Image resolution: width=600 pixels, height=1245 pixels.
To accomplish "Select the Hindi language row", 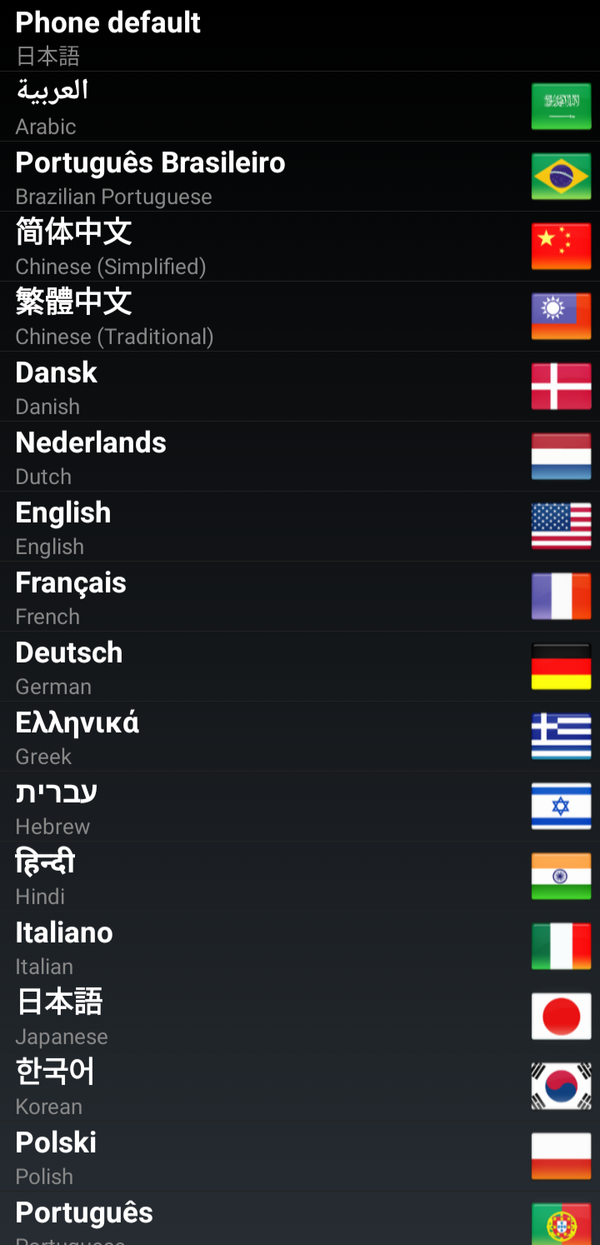I will [x=300, y=876].
